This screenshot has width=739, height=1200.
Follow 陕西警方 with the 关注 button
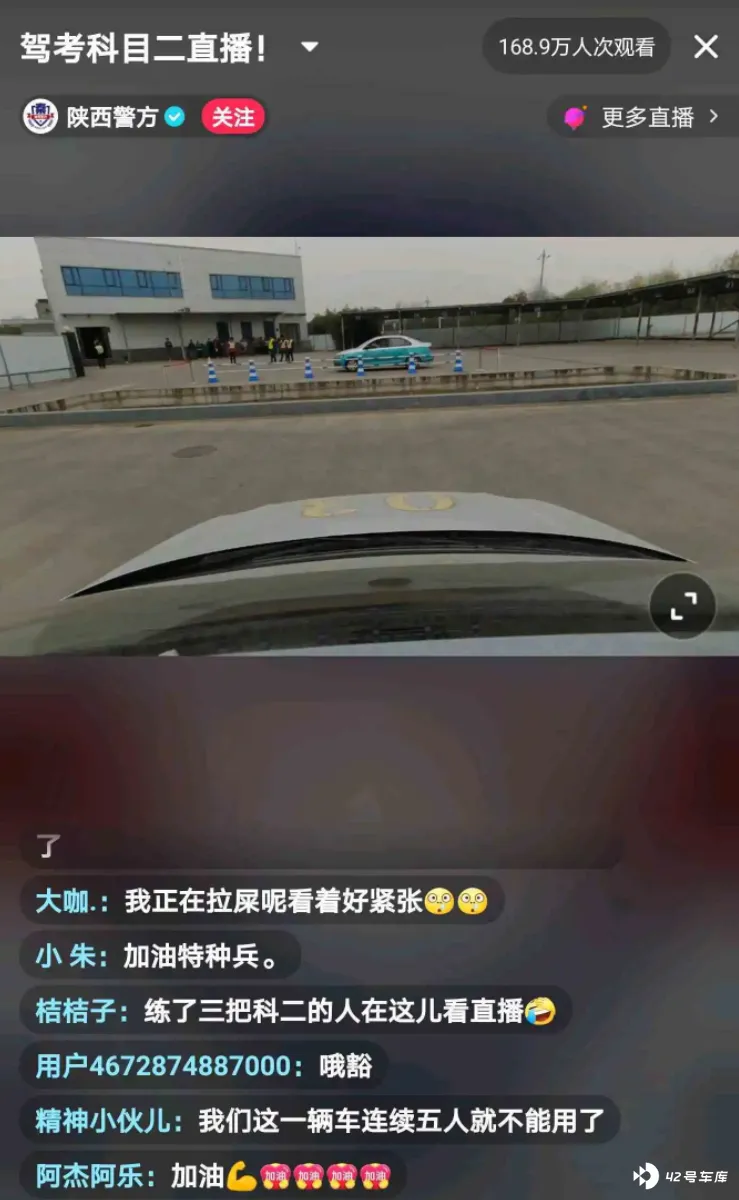coord(233,117)
